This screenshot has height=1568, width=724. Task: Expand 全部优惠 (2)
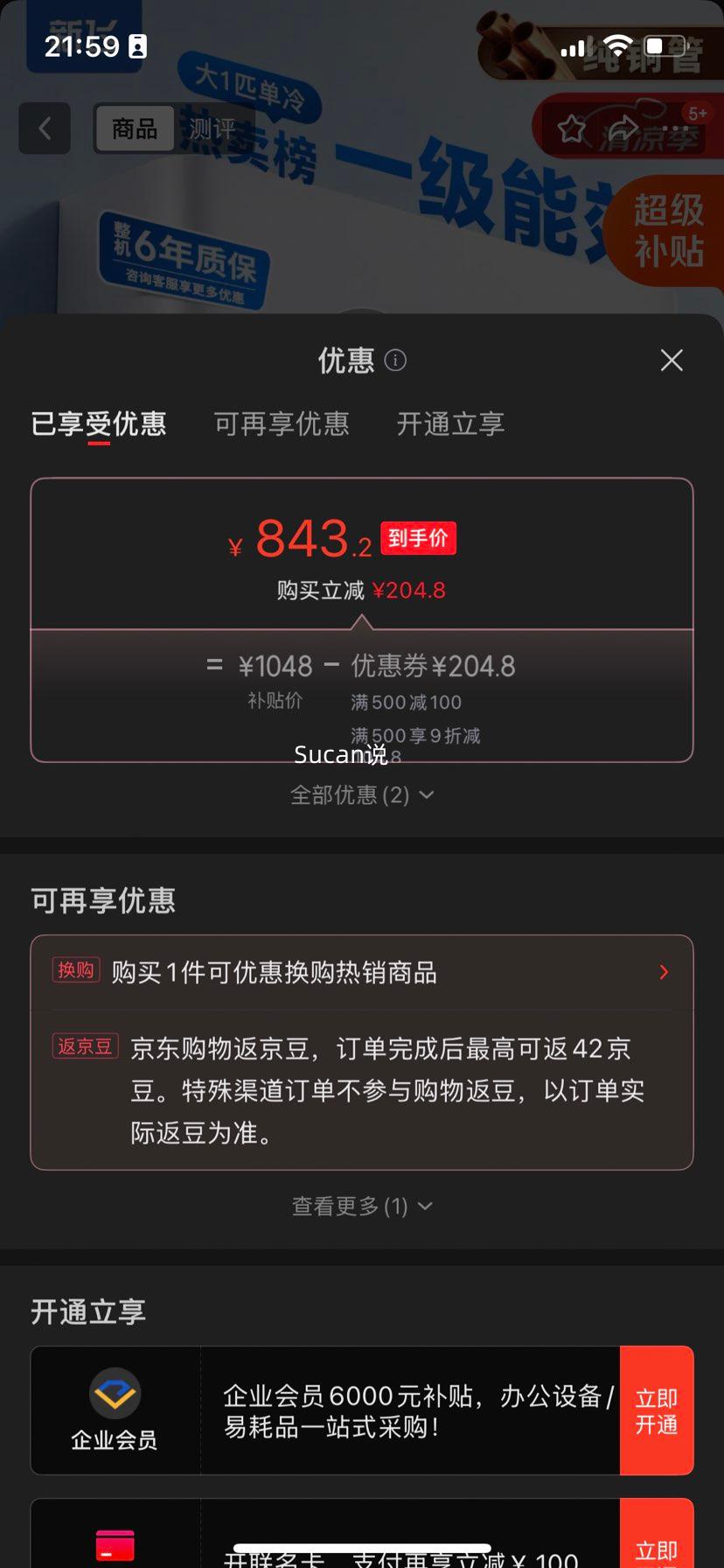[362, 794]
